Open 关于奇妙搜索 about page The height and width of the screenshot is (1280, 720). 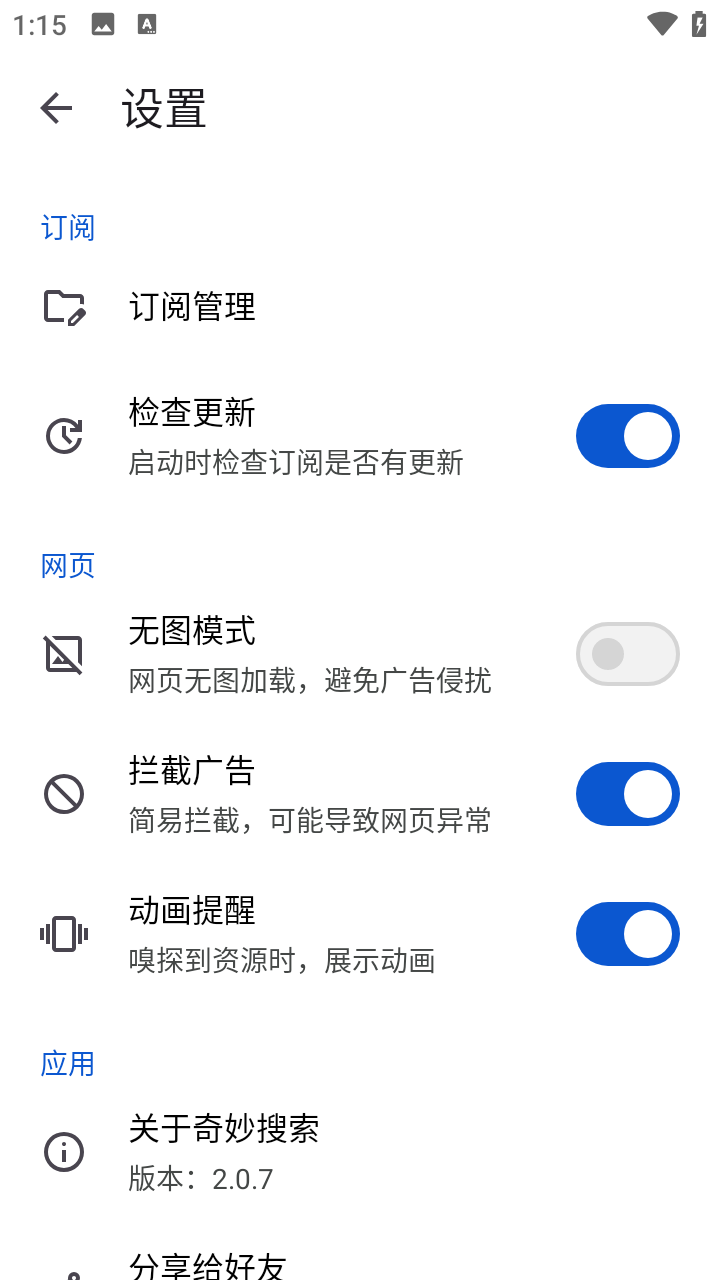[x=224, y=1129]
